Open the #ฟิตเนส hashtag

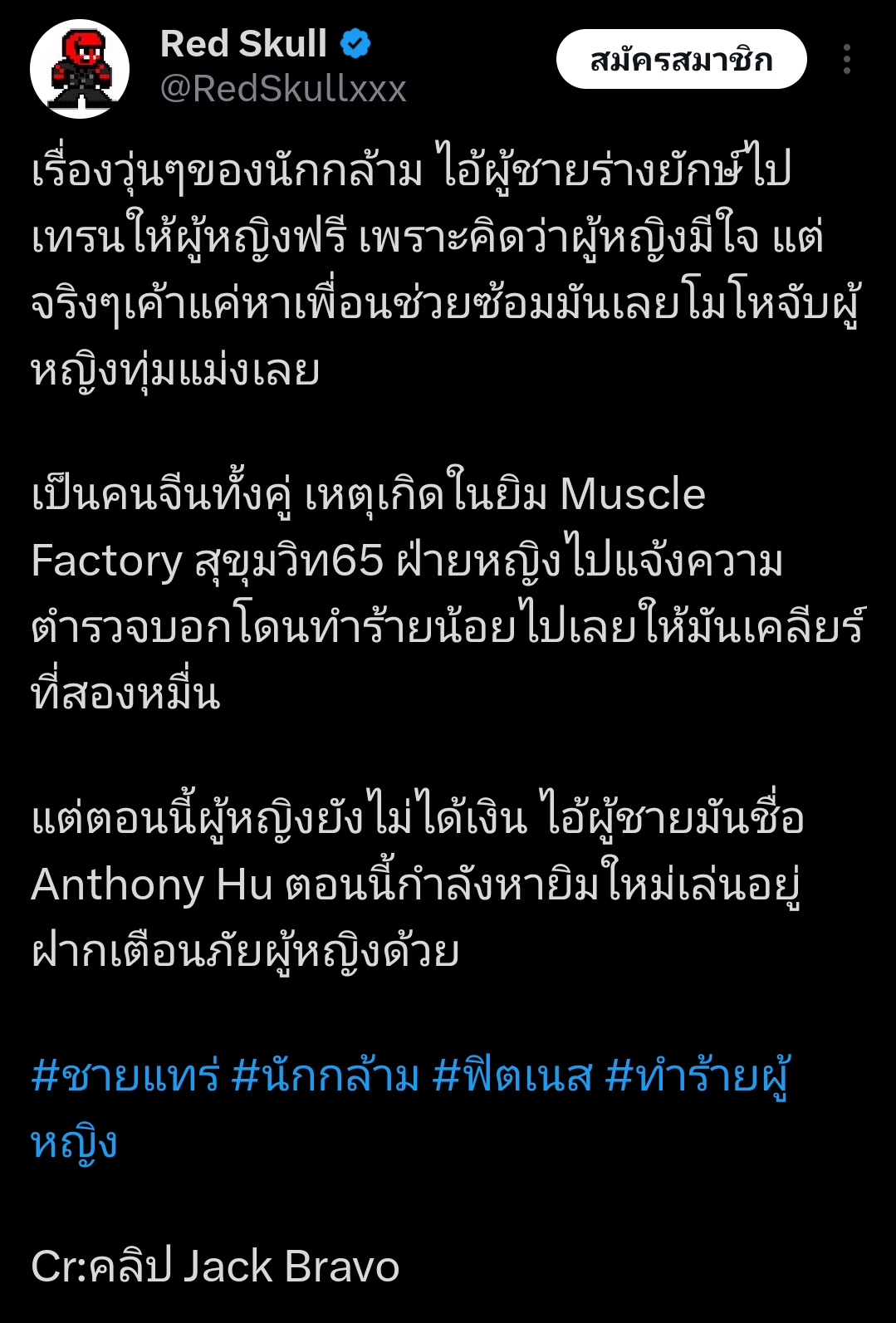(x=512, y=1076)
